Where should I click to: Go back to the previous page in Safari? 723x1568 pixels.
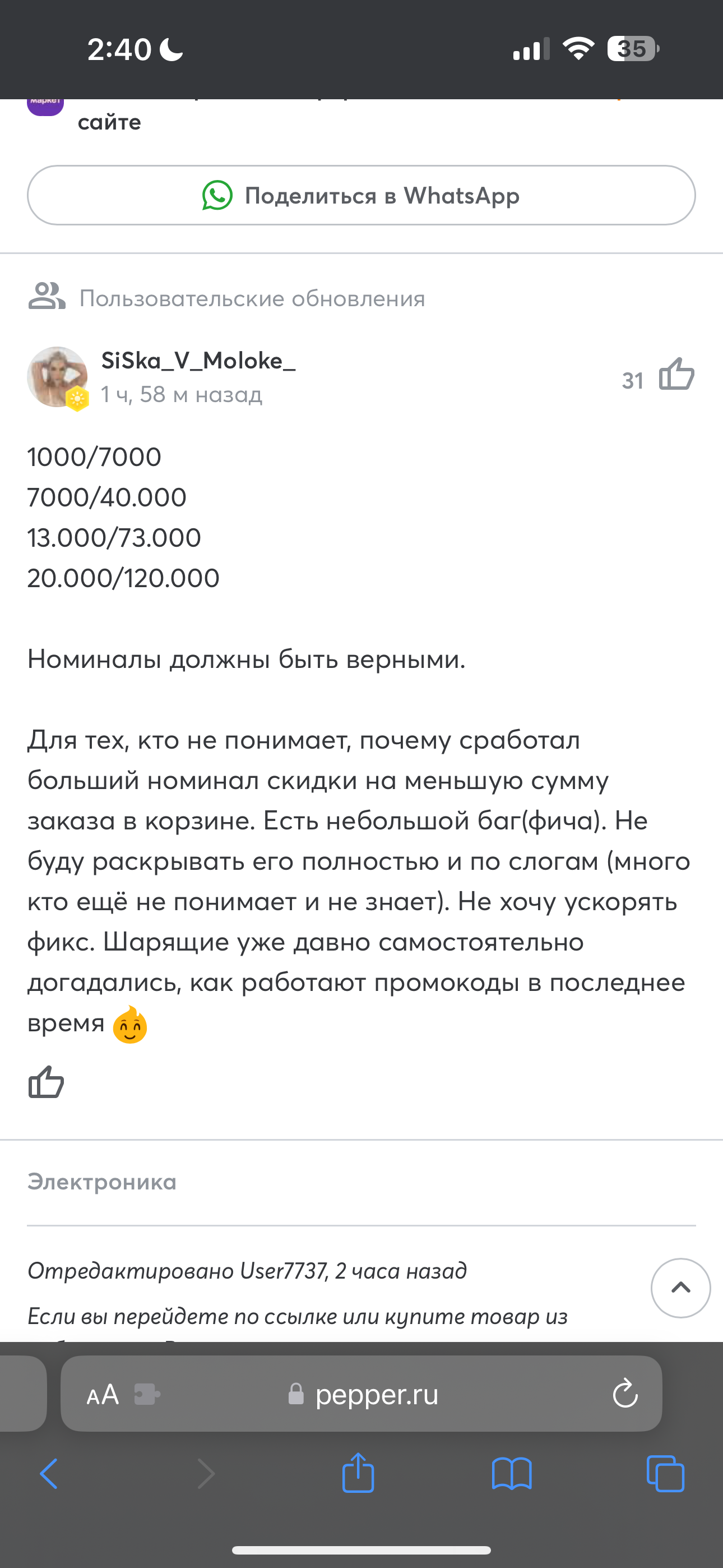(x=49, y=1474)
